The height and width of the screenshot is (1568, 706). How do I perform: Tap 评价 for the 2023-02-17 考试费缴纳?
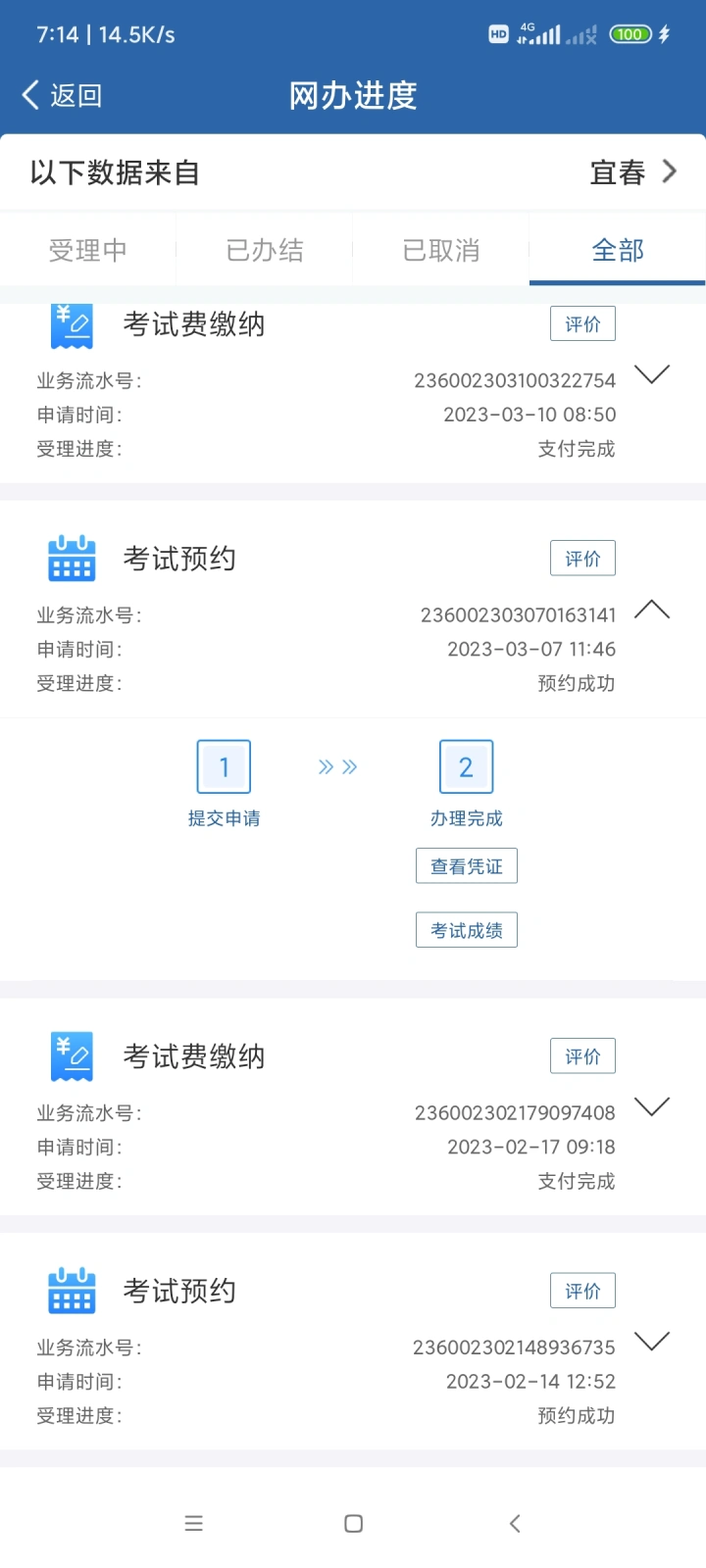(x=582, y=1056)
